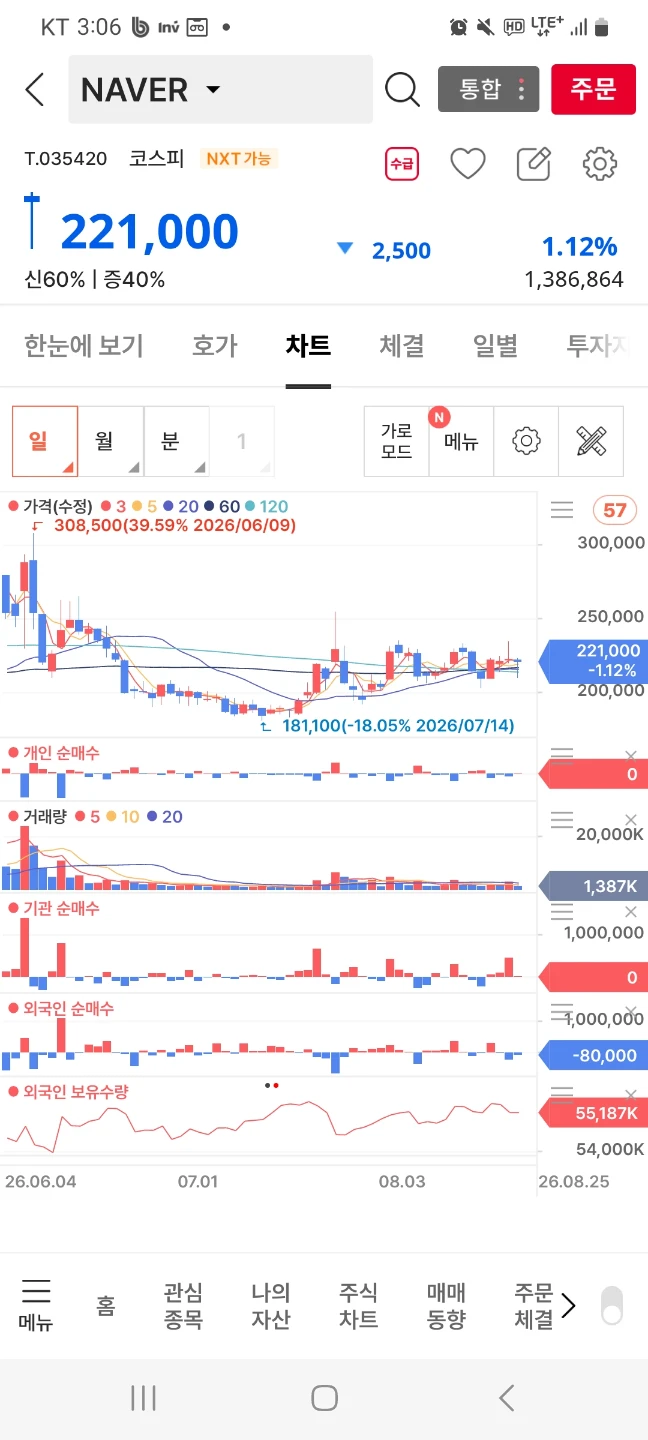Select the 분 minute chart period

(177, 441)
